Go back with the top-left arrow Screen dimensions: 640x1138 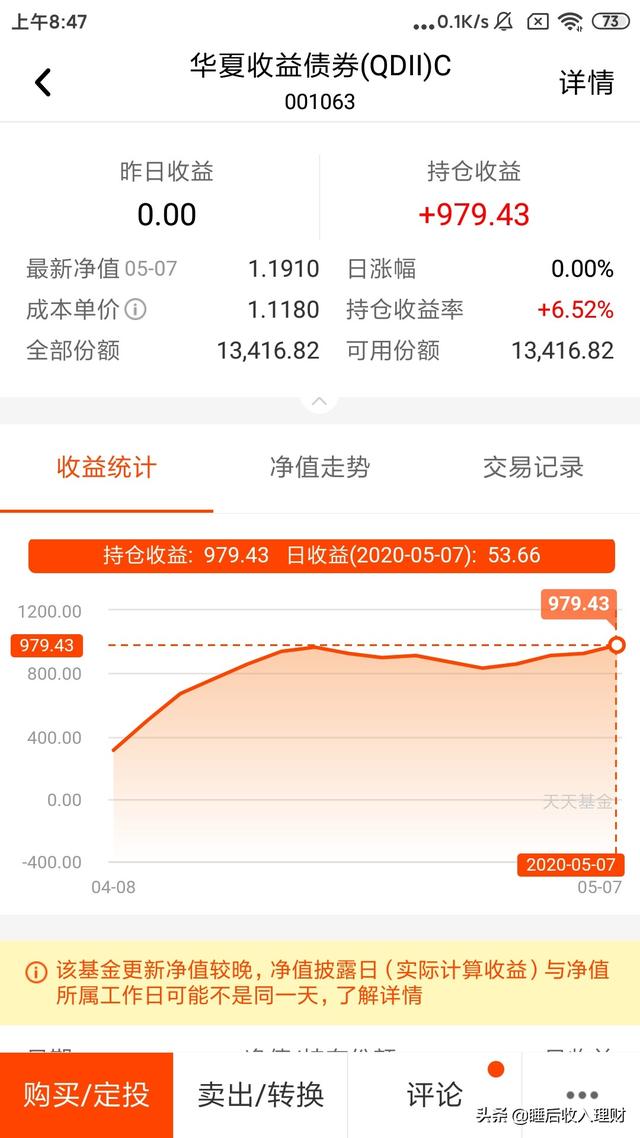[43, 83]
